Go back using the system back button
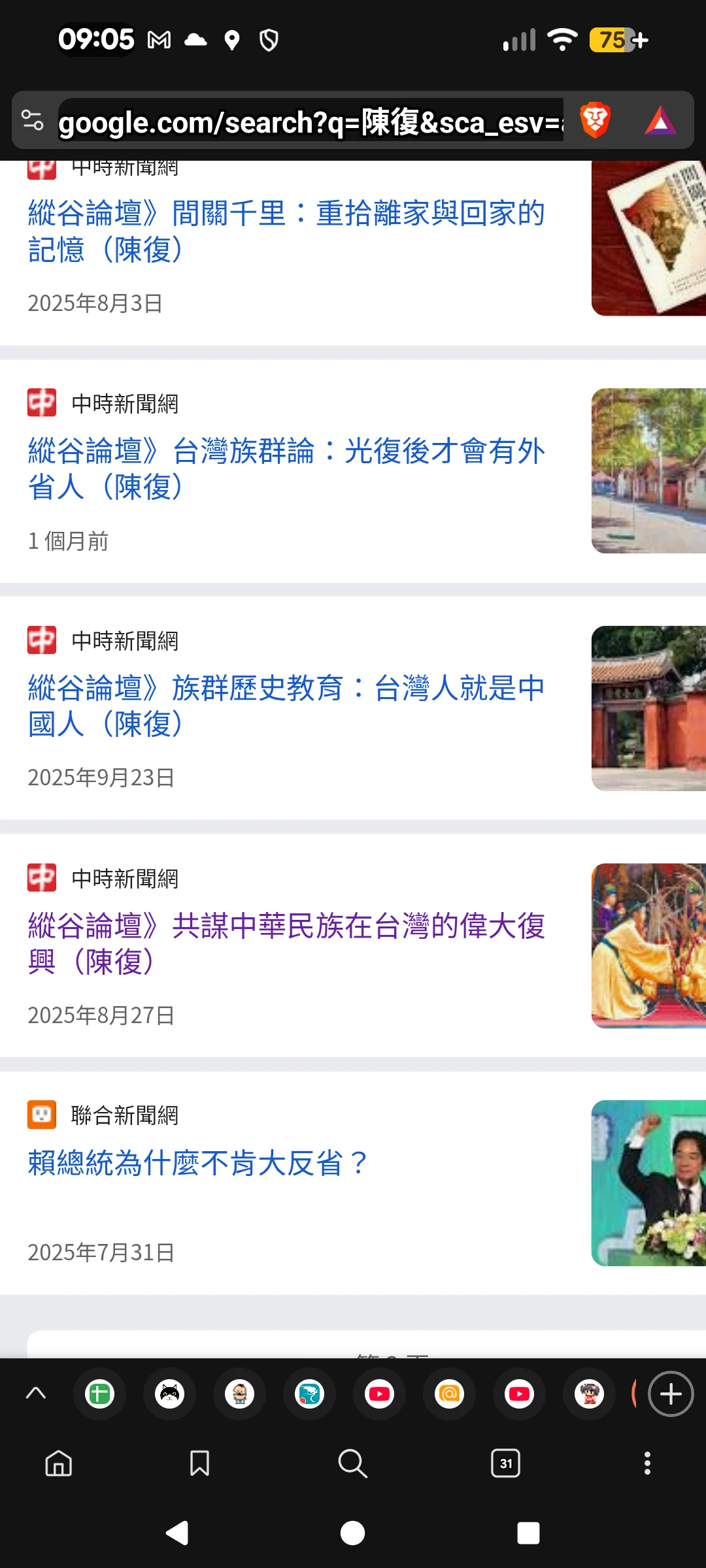706x1568 pixels. pyautogui.click(x=177, y=1533)
